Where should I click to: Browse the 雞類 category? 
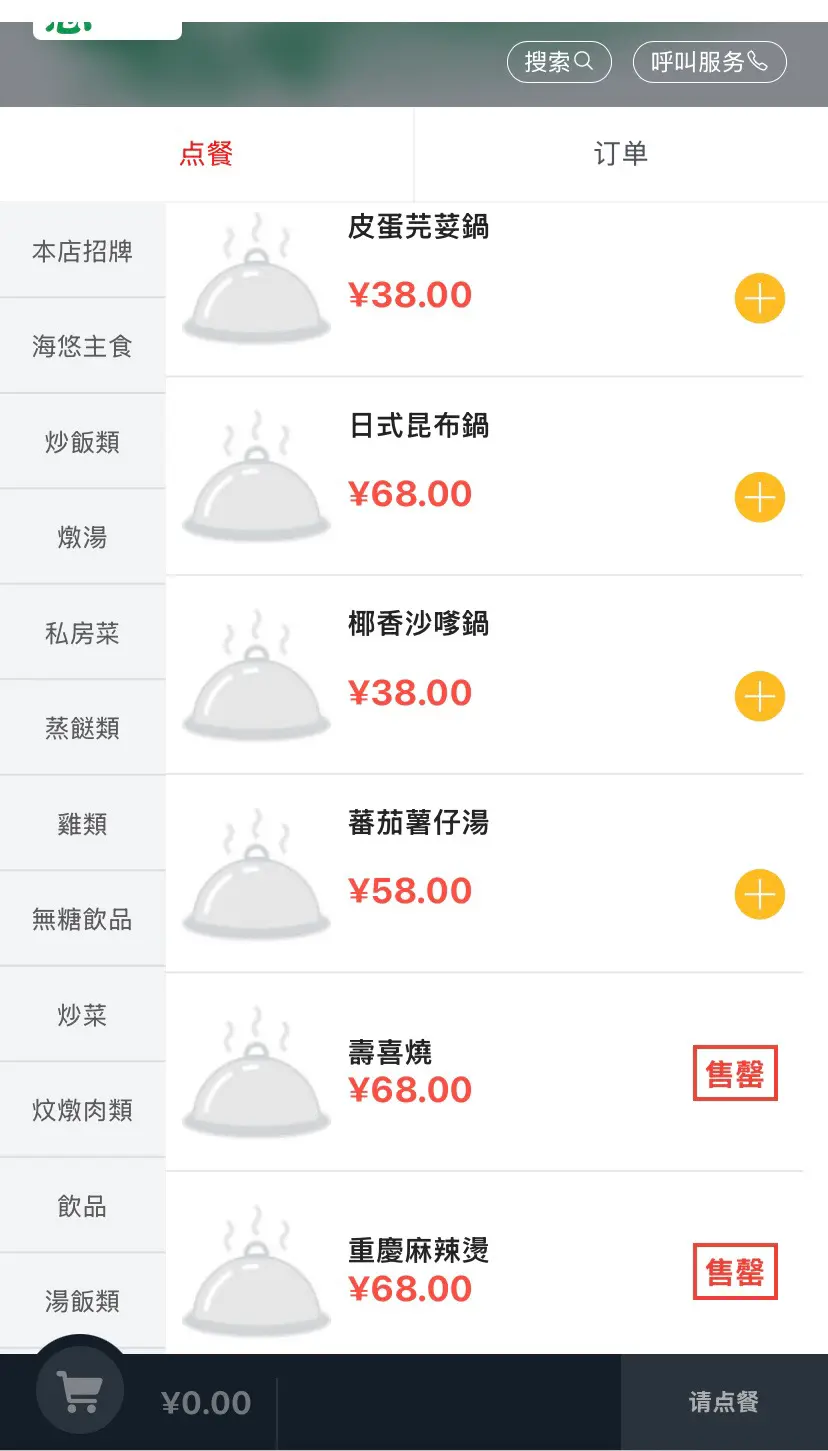pyautogui.click(x=82, y=824)
